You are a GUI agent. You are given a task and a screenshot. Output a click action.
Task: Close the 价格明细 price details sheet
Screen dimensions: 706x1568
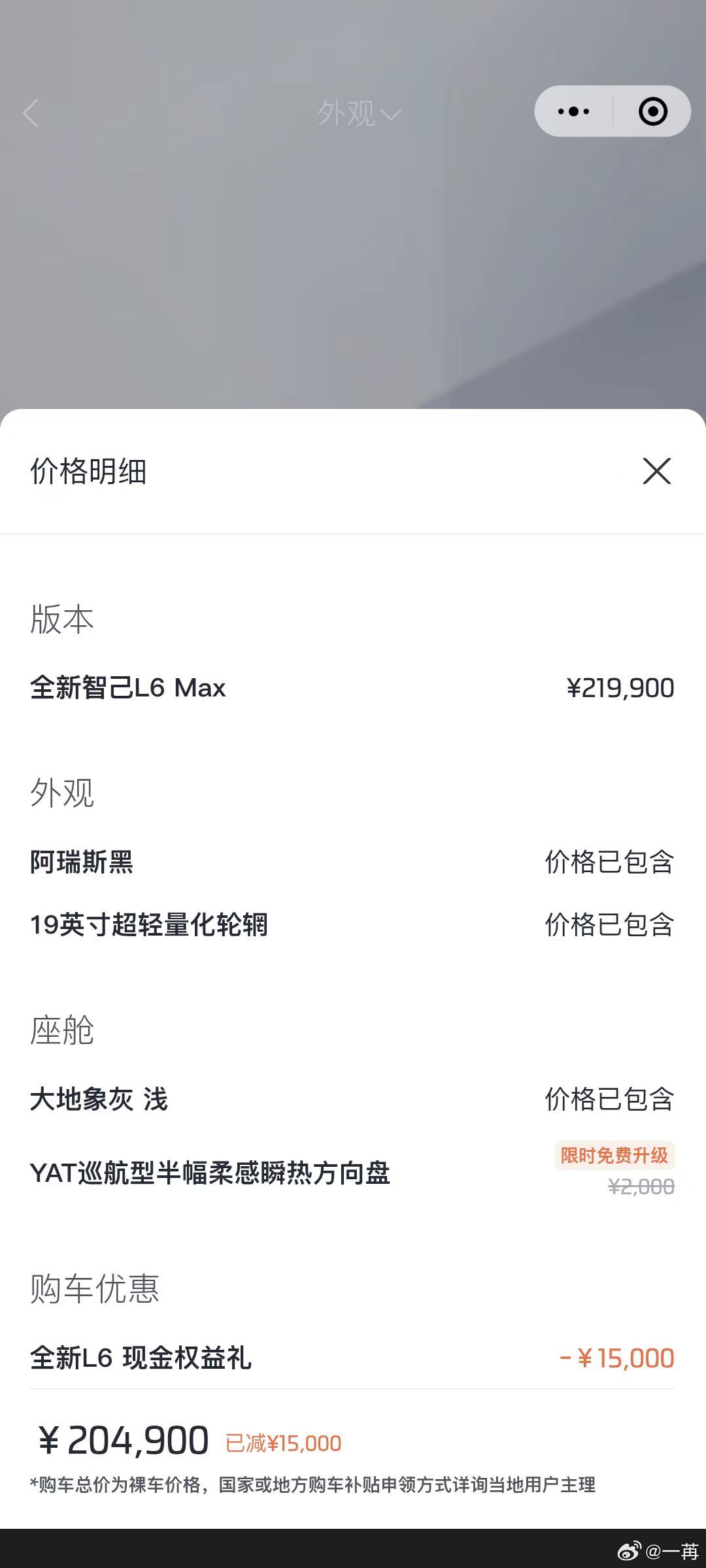pyautogui.click(x=657, y=471)
